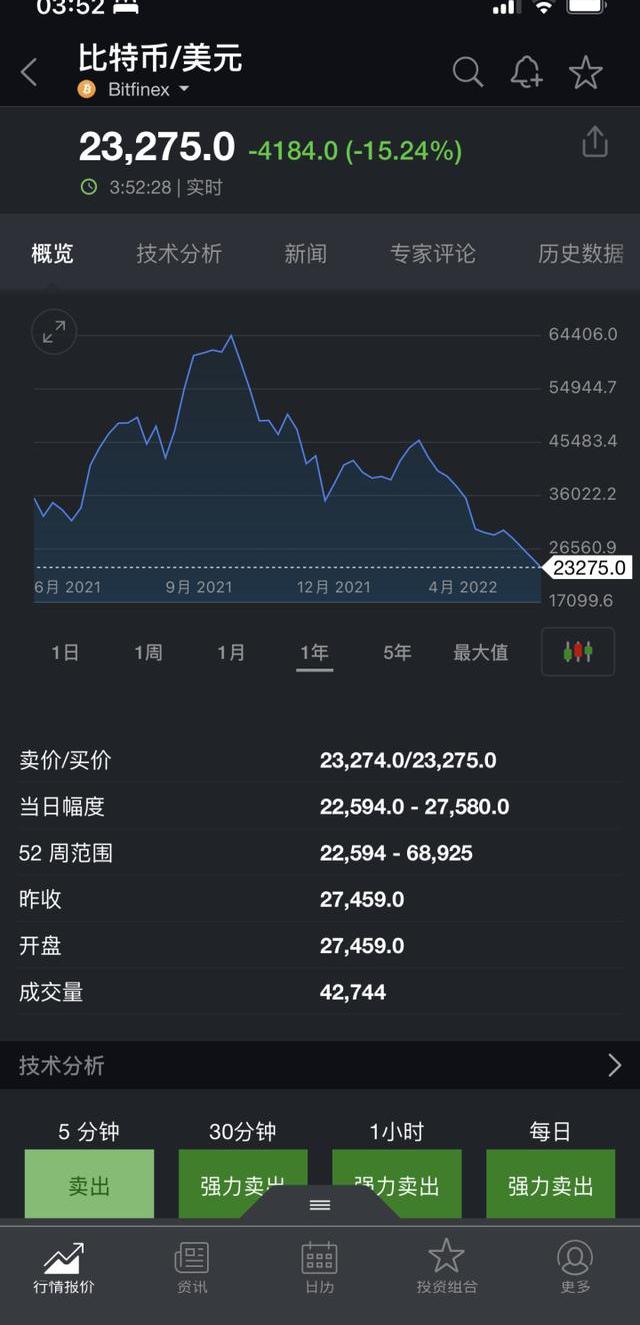Viewport: 640px width, 1325px height.
Task: Switch chart to candlestick view
Action: (x=578, y=652)
